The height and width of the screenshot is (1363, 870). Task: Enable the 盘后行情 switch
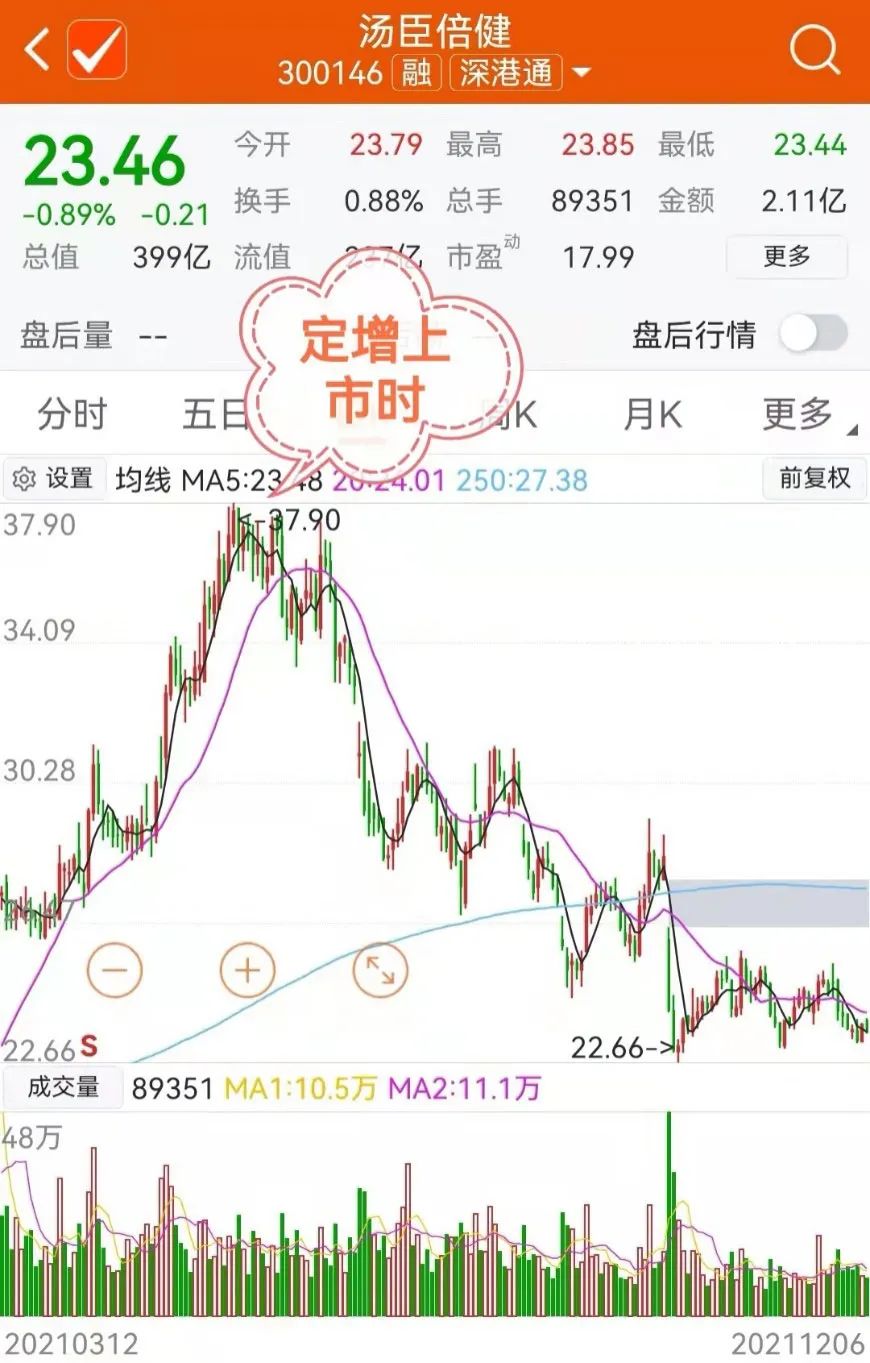tap(813, 334)
